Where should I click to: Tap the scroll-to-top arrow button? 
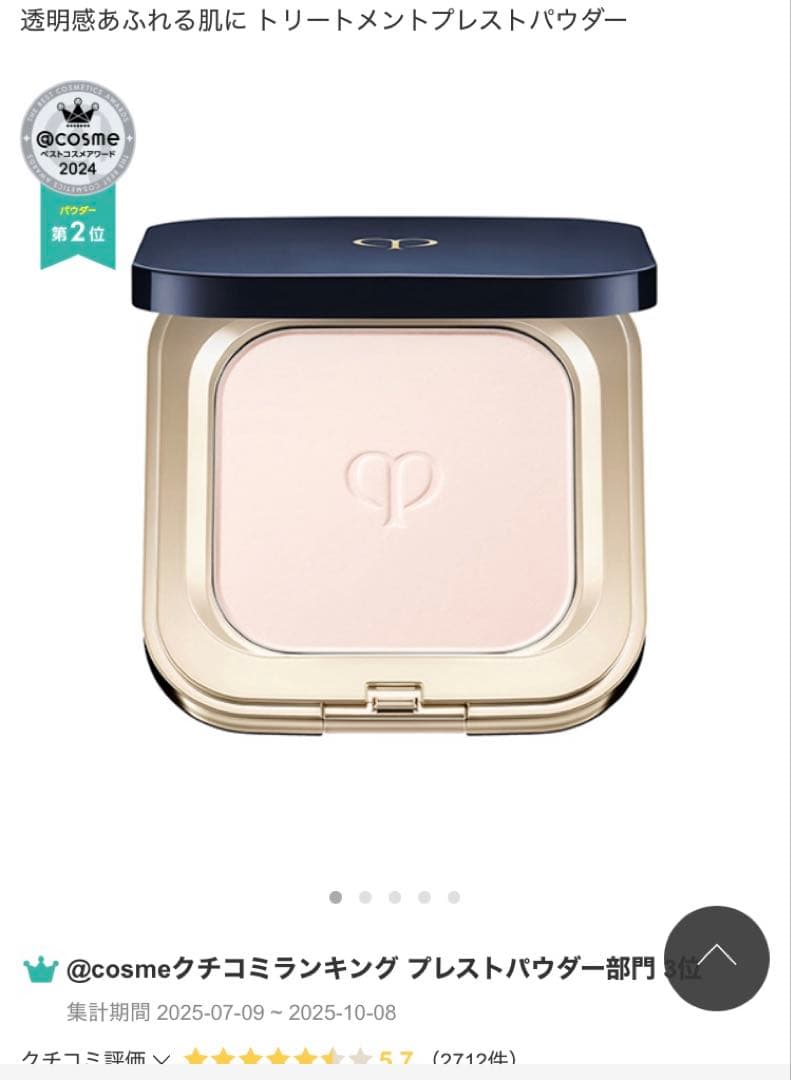click(x=717, y=957)
